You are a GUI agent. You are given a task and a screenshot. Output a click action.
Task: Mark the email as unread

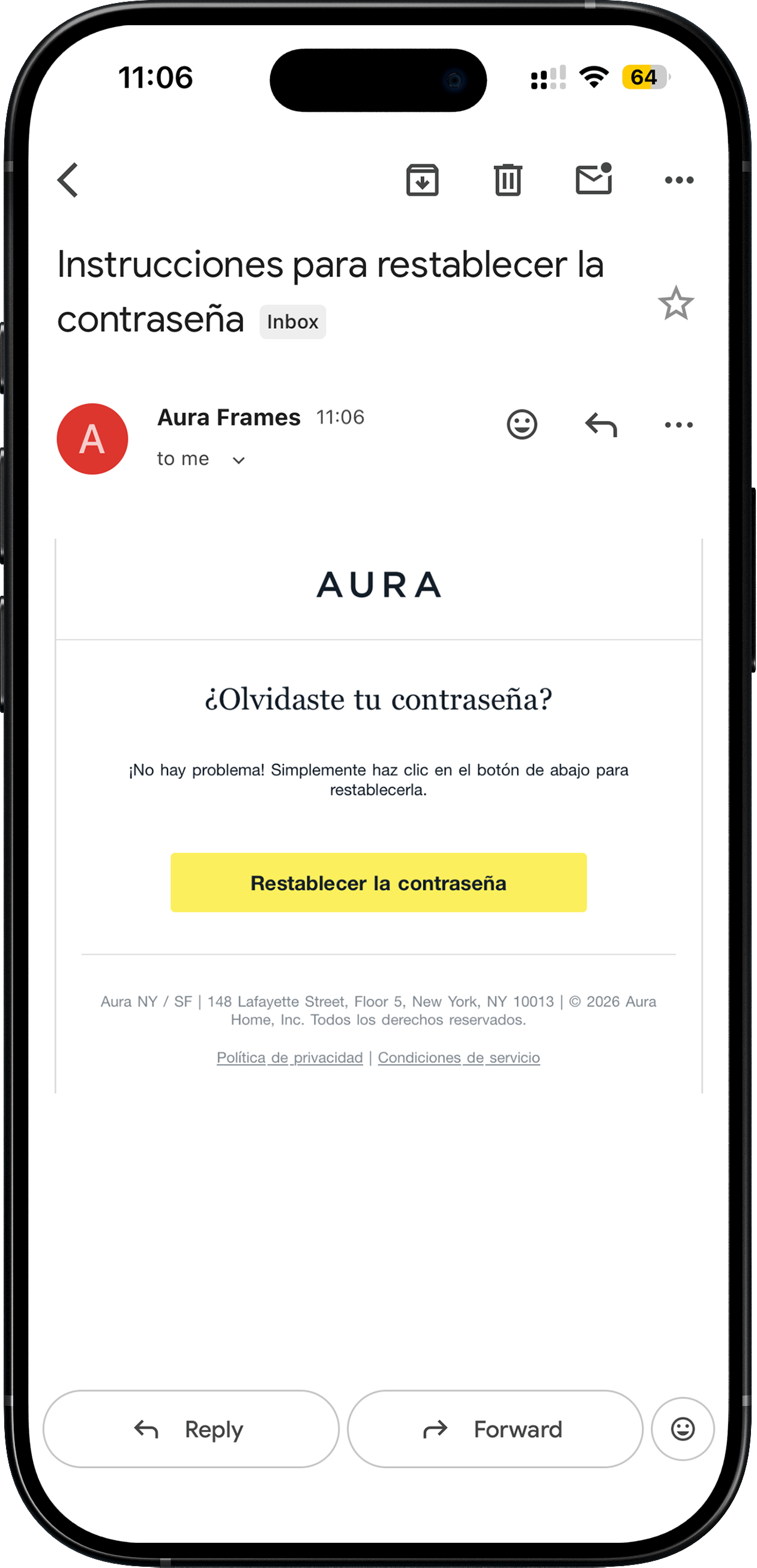point(593,180)
